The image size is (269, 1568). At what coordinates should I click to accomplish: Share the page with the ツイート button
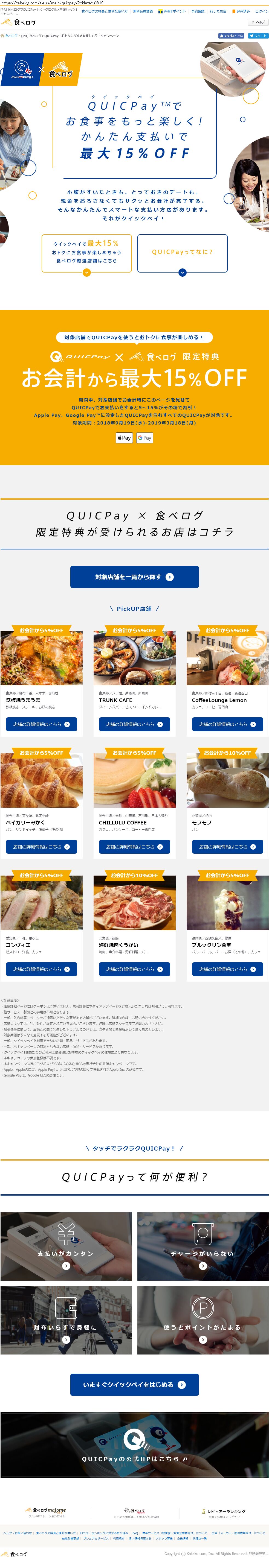click(258, 36)
